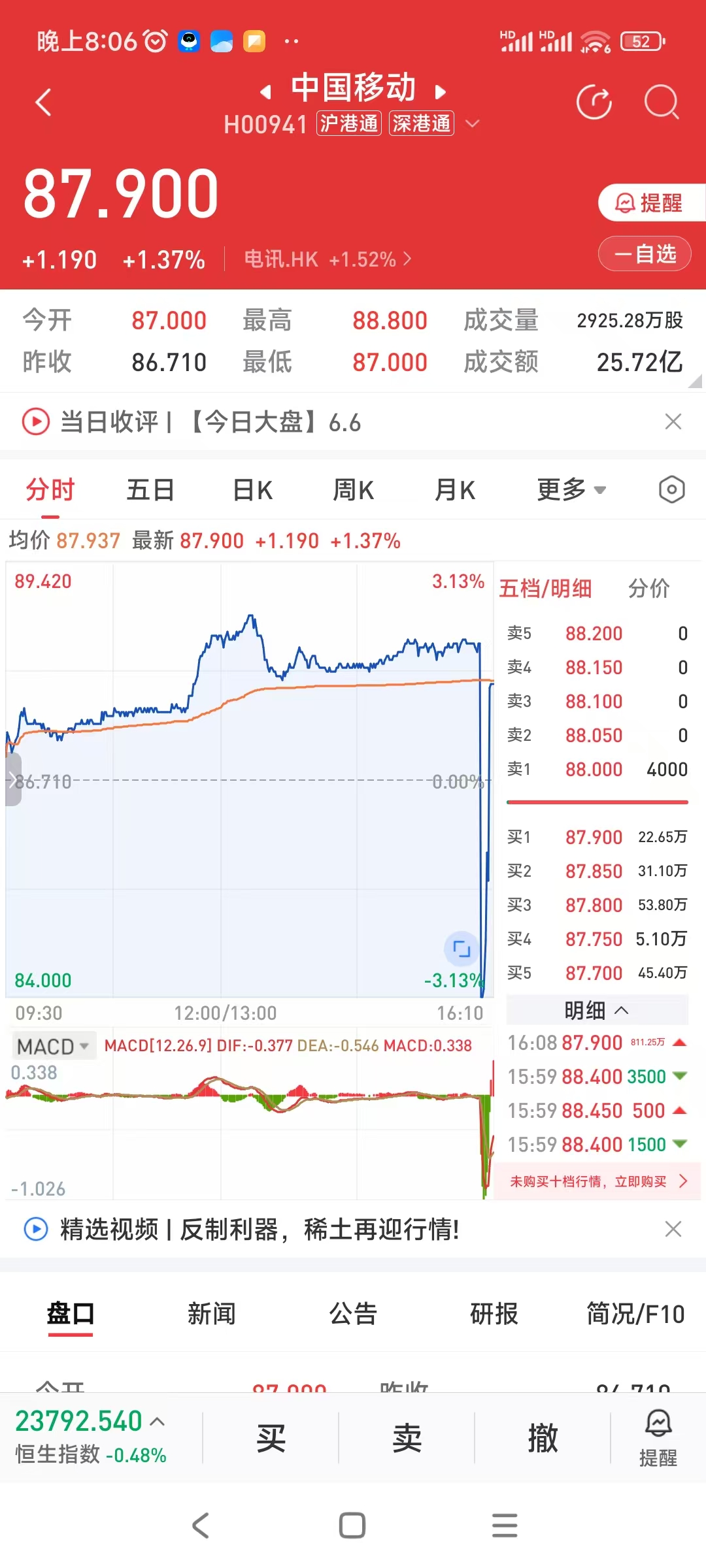This screenshot has width=706, height=1568.
Task: Tap 未购买十档行情 立即购买 link
Action: coord(597,1181)
